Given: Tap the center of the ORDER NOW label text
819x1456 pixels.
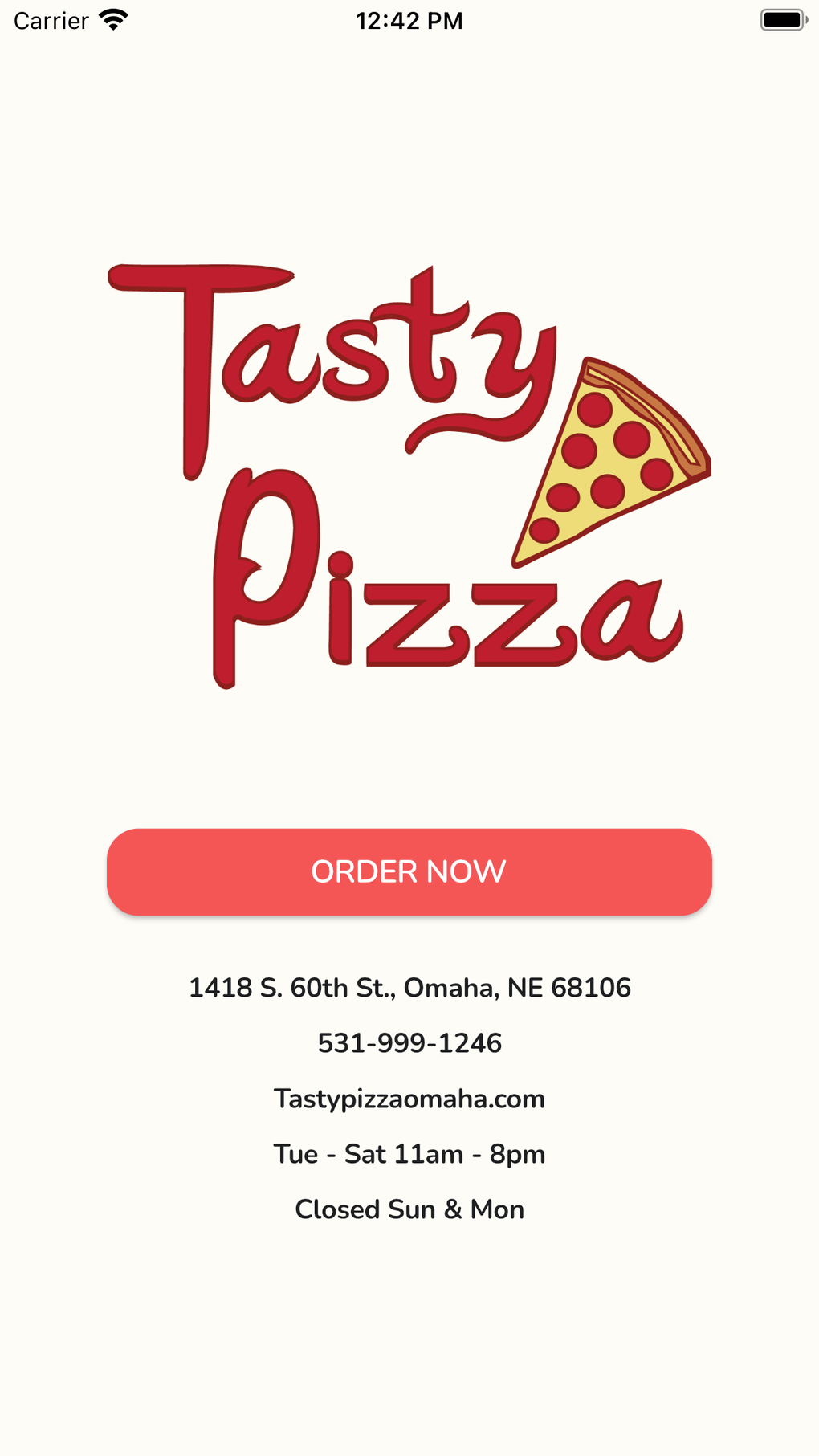Looking at the screenshot, I should tap(409, 871).
